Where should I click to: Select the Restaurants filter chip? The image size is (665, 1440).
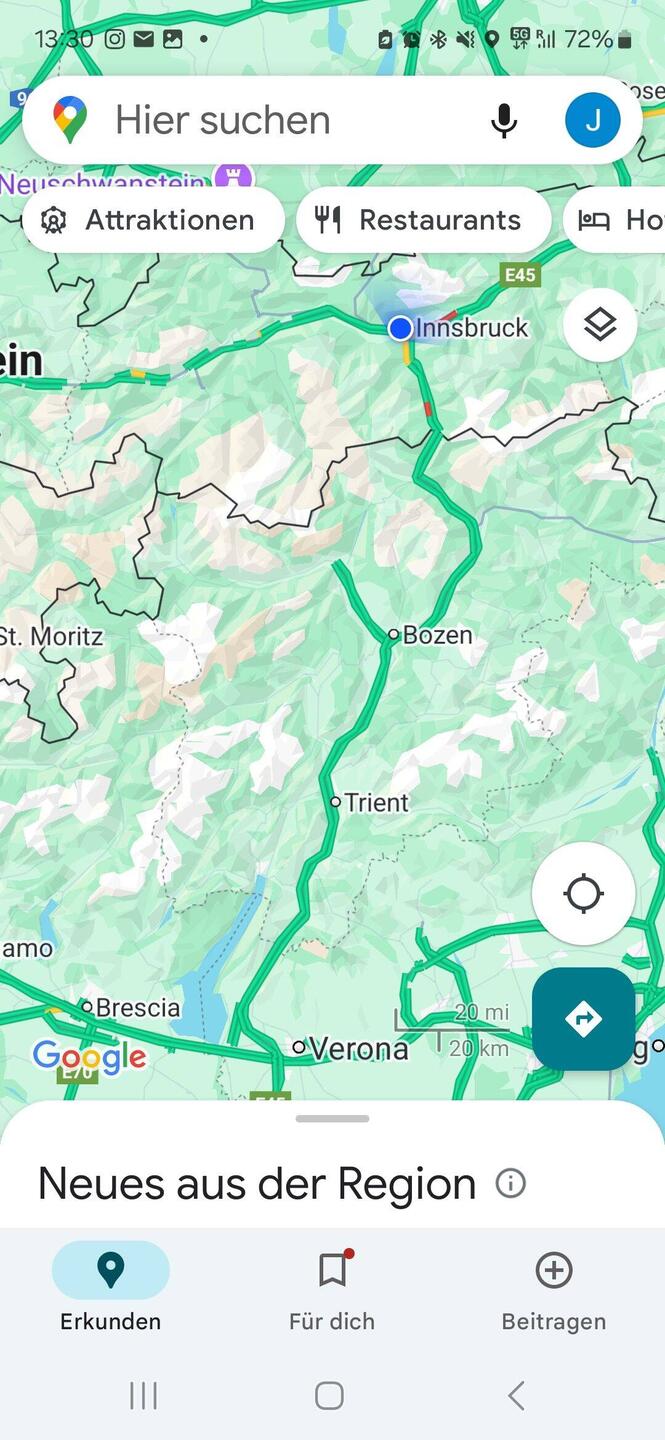[x=423, y=220]
